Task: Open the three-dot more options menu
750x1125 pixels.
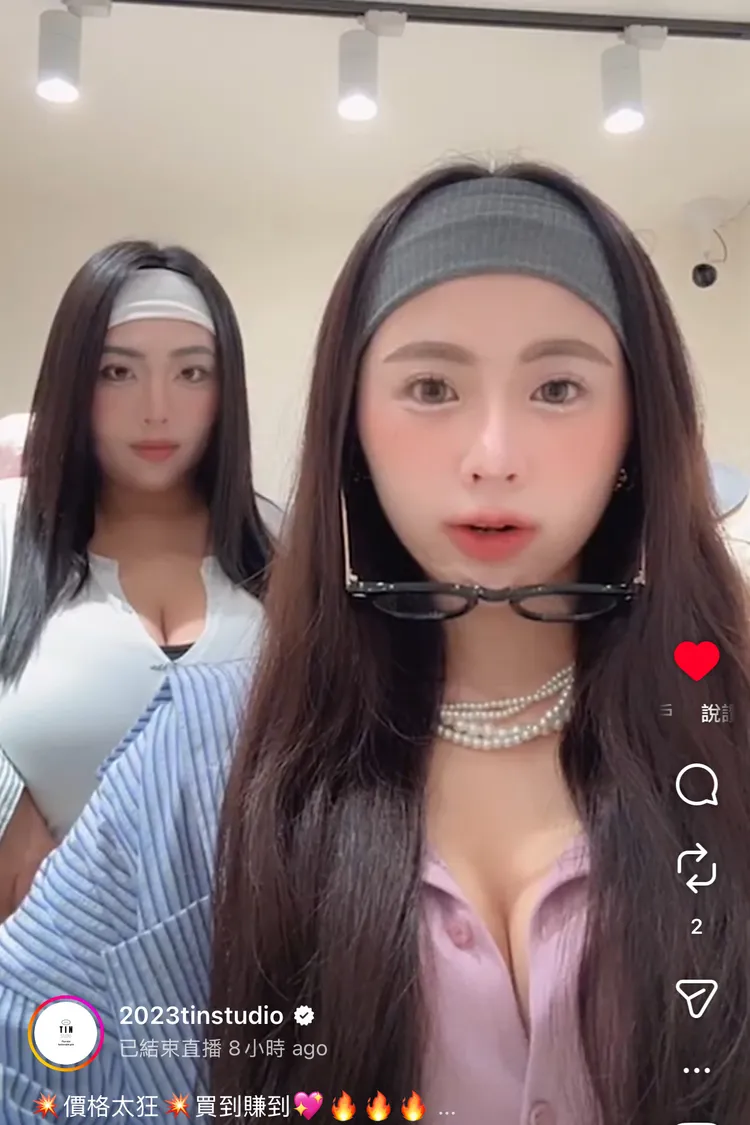Action: [696, 1069]
